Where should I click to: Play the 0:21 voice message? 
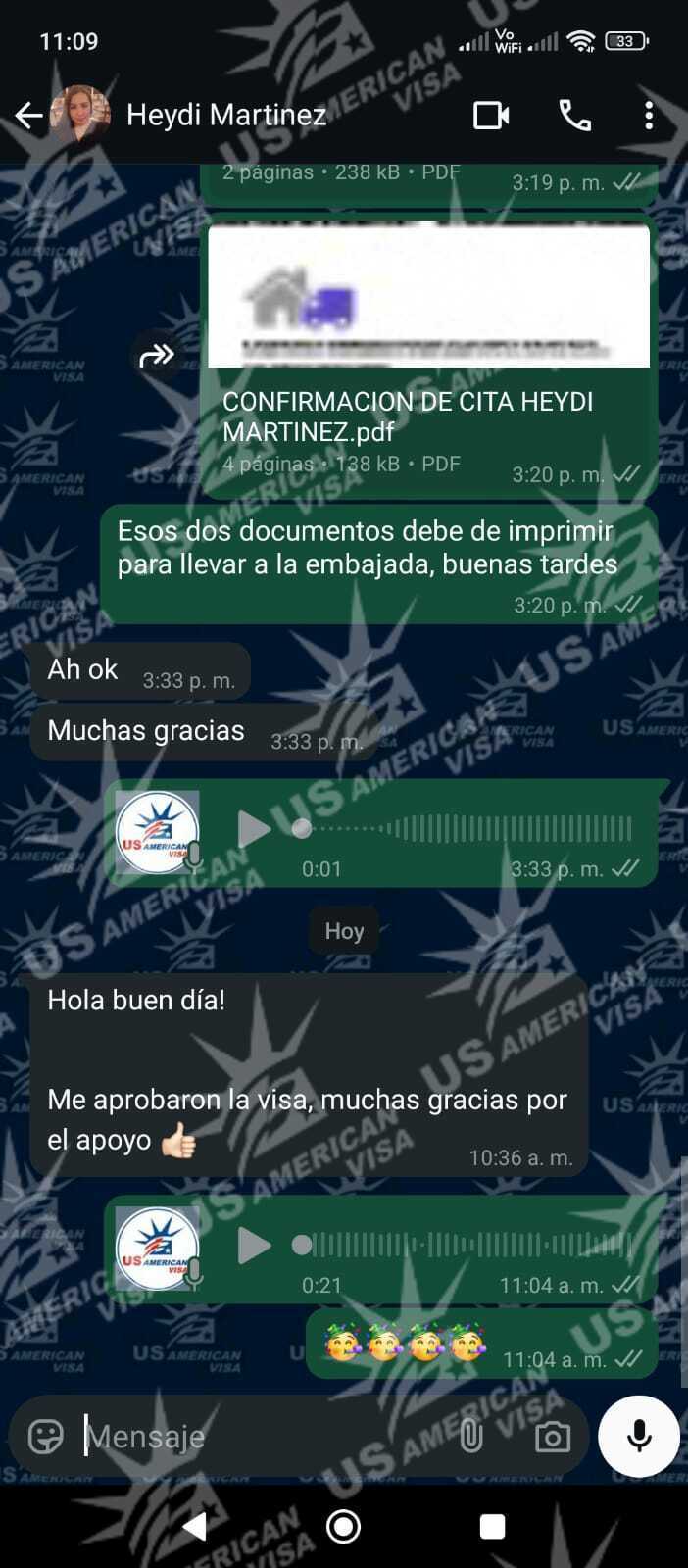pyautogui.click(x=254, y=1246)
